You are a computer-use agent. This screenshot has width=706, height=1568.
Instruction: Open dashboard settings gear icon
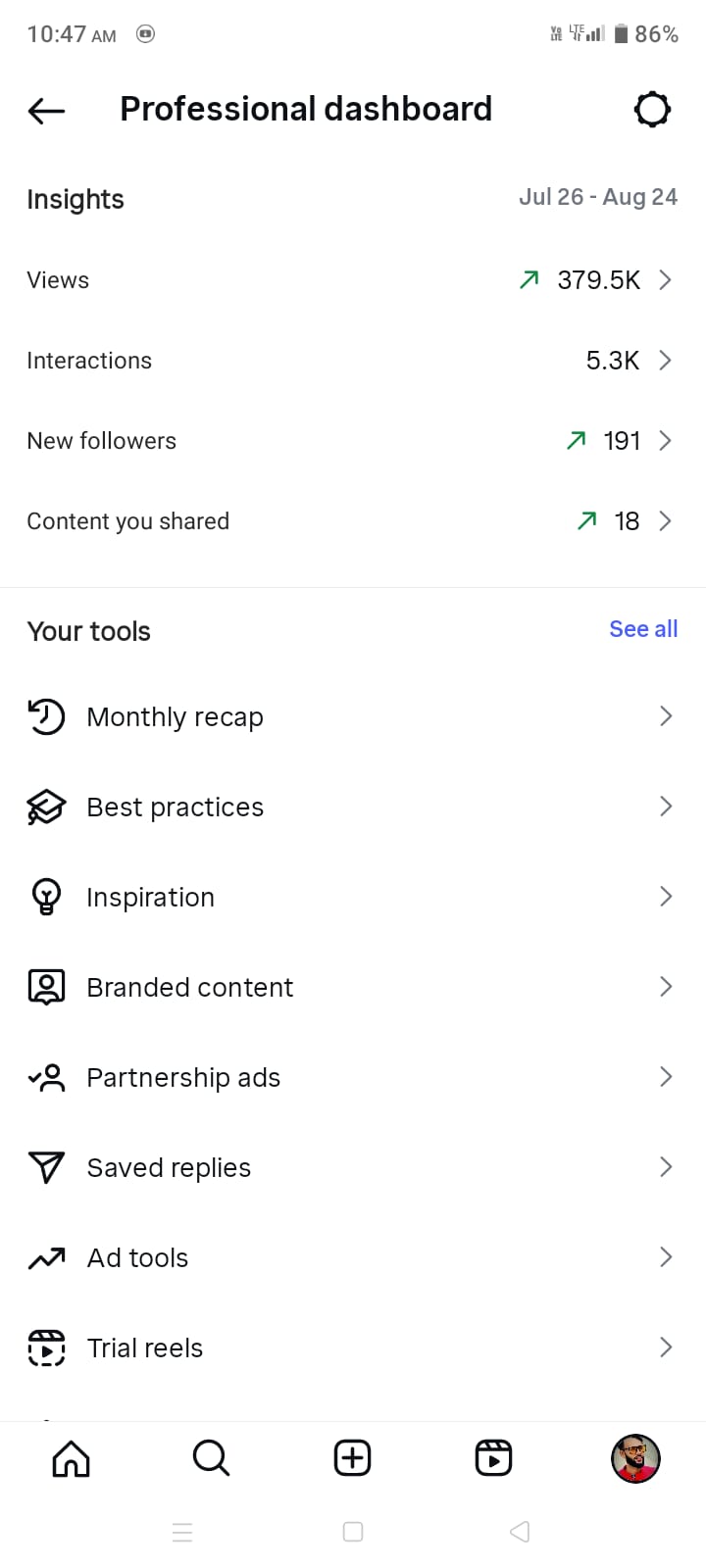652,110
